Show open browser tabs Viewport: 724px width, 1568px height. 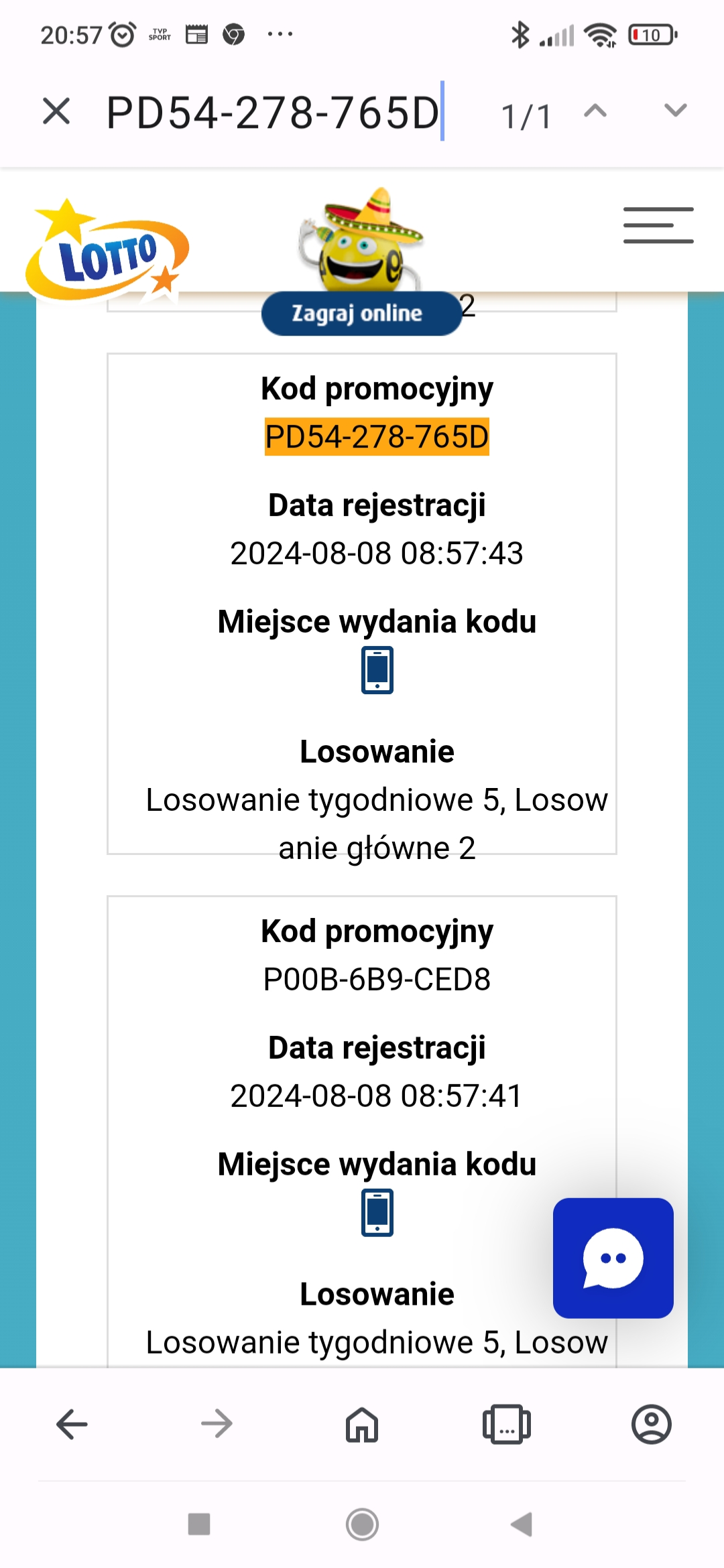(x=507, y=1424)
